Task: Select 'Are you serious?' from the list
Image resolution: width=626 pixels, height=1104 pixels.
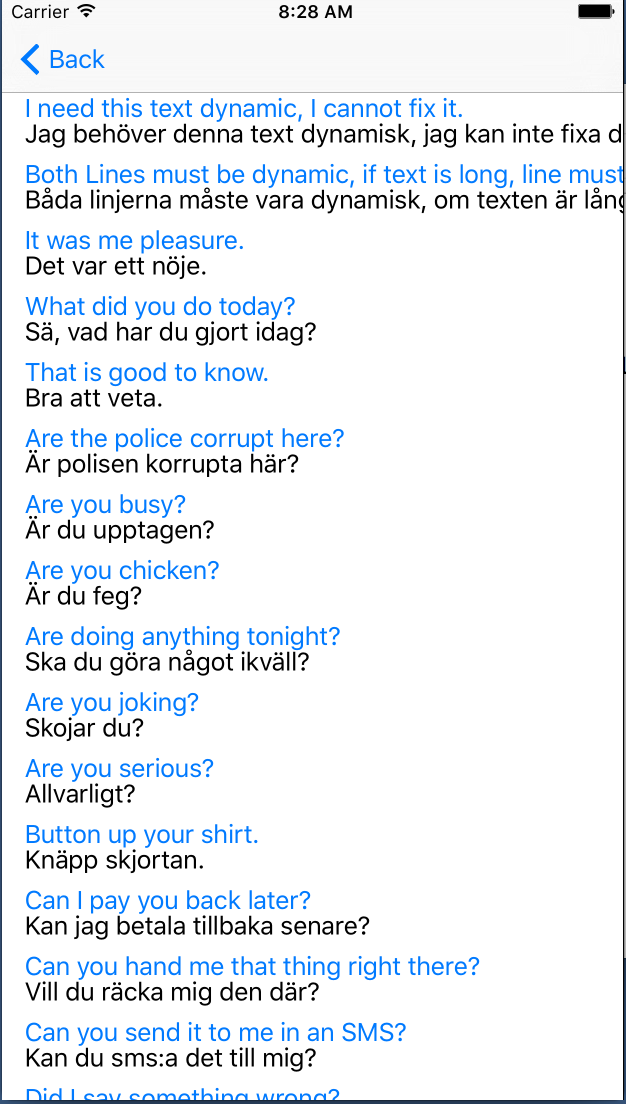Action: (120, 781)
